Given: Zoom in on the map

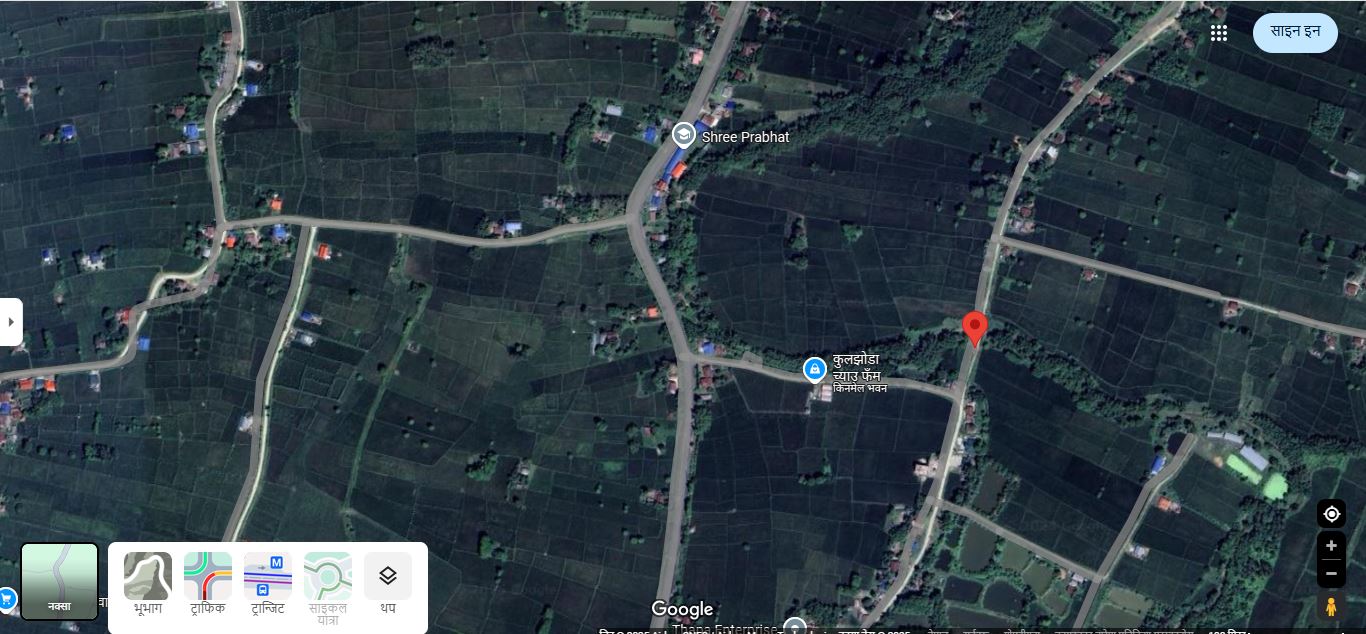Looking at the screenshot, I should [1331, 546].
